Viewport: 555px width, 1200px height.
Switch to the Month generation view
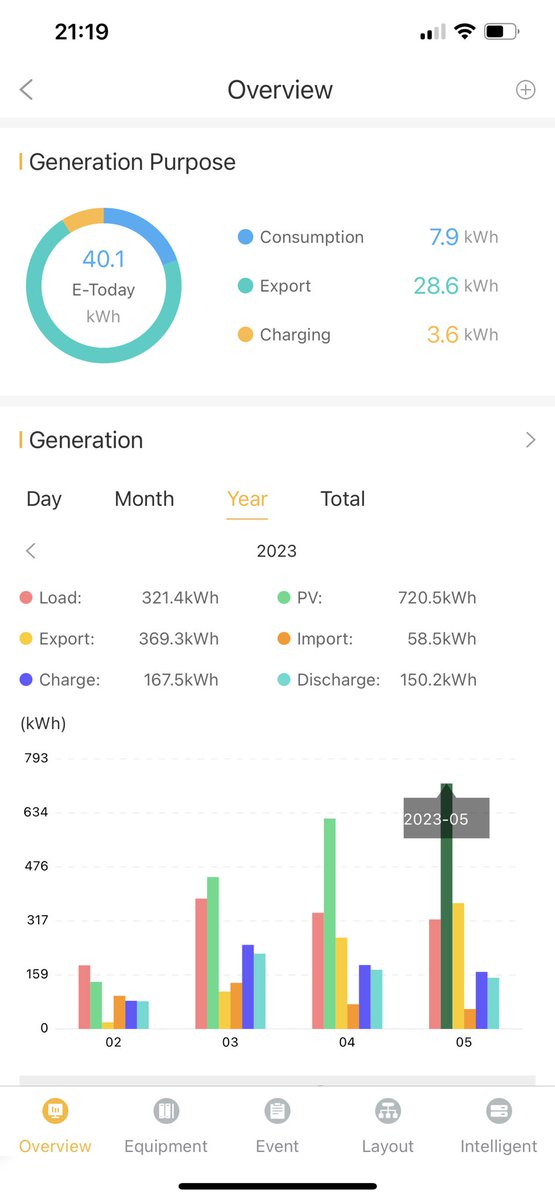(x=144, y=499)
